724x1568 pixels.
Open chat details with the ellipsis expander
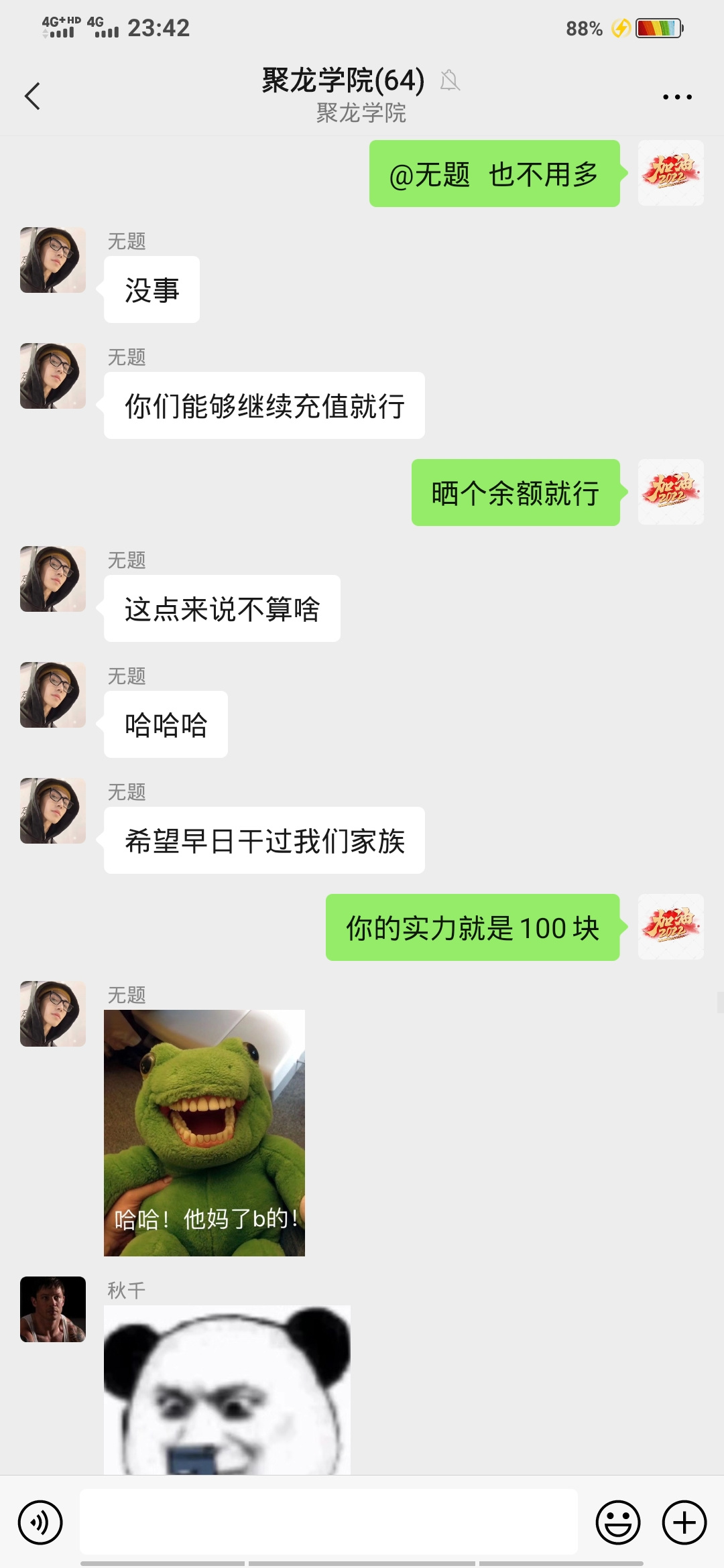pos(676,96)
